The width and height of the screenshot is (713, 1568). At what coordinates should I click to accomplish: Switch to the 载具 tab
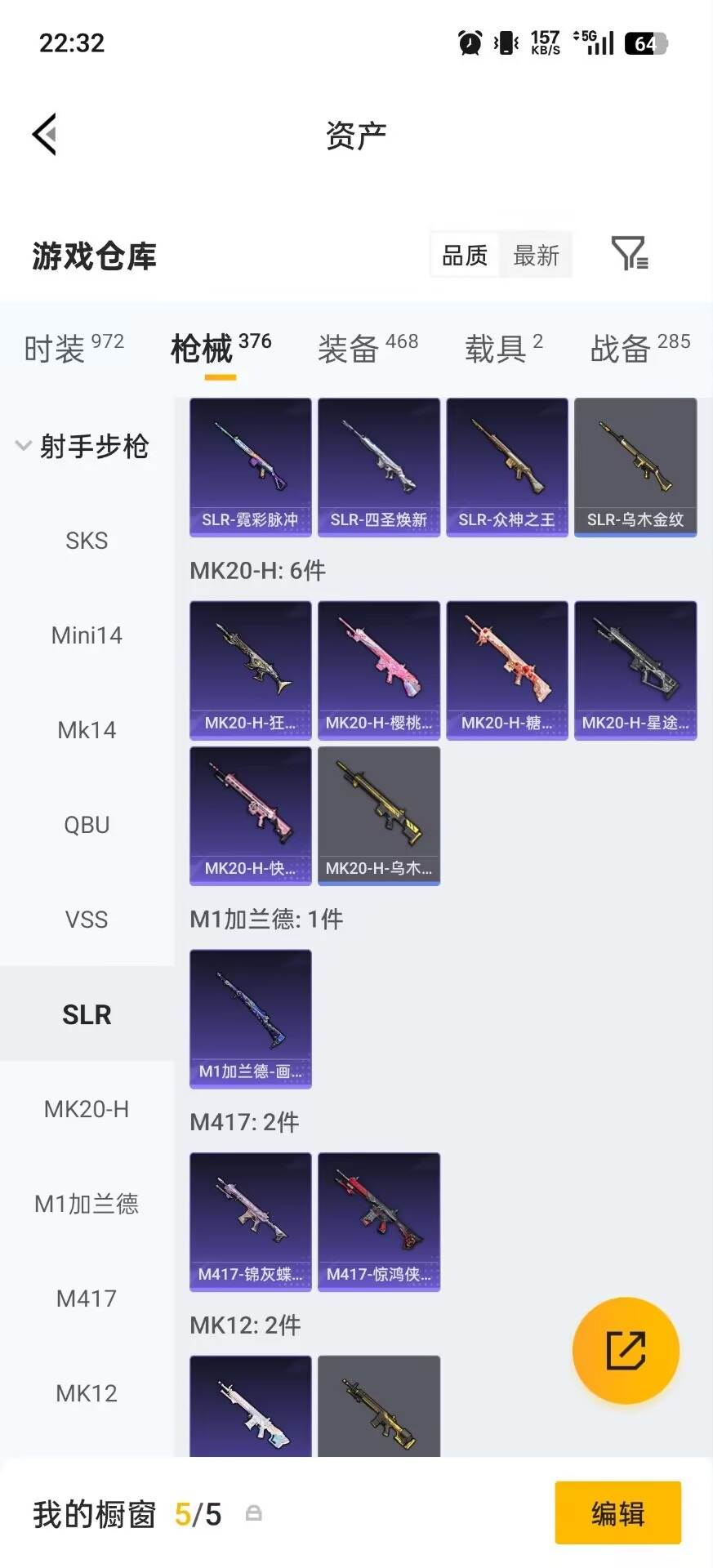pyautogui.click(x=503, y=348)
